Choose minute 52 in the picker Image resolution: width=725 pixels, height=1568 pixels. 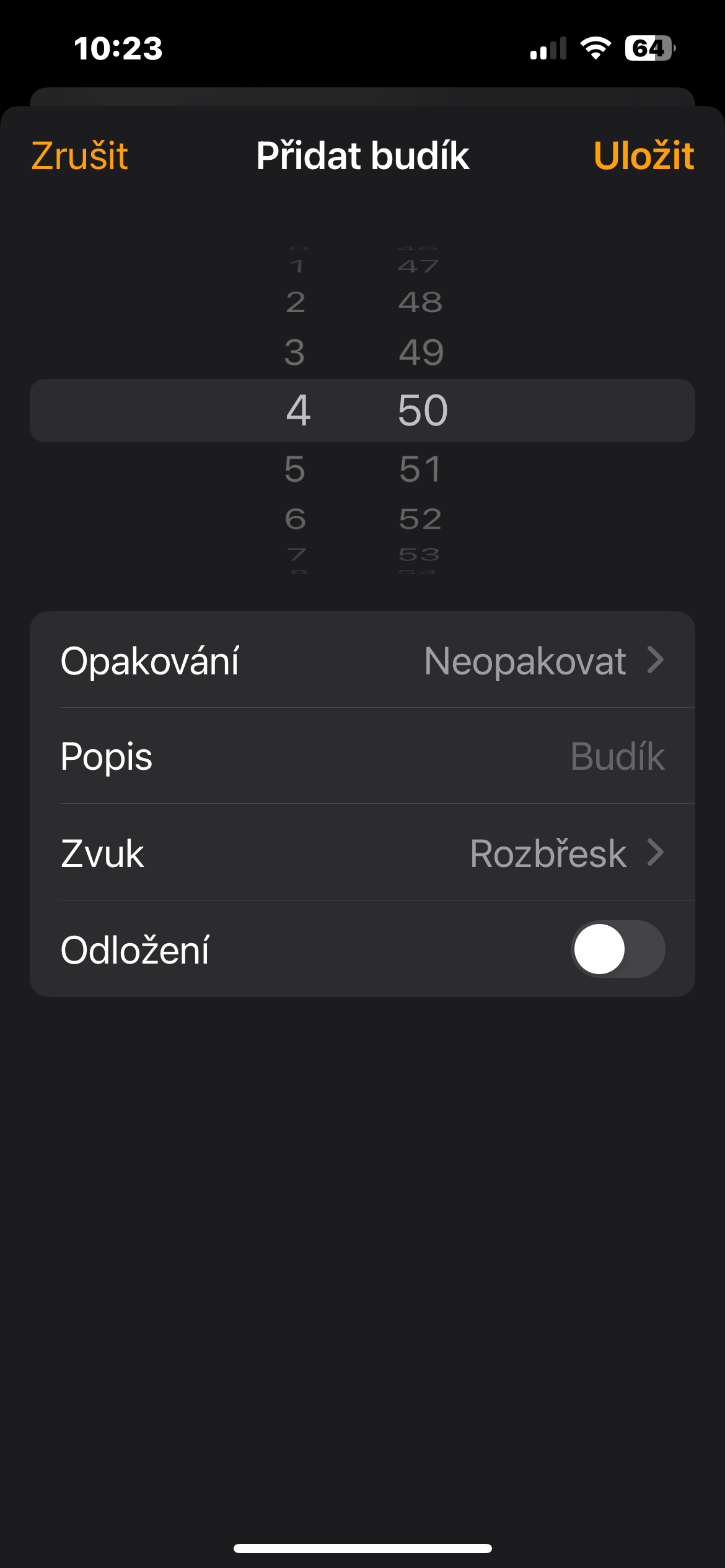coord(420,519)
